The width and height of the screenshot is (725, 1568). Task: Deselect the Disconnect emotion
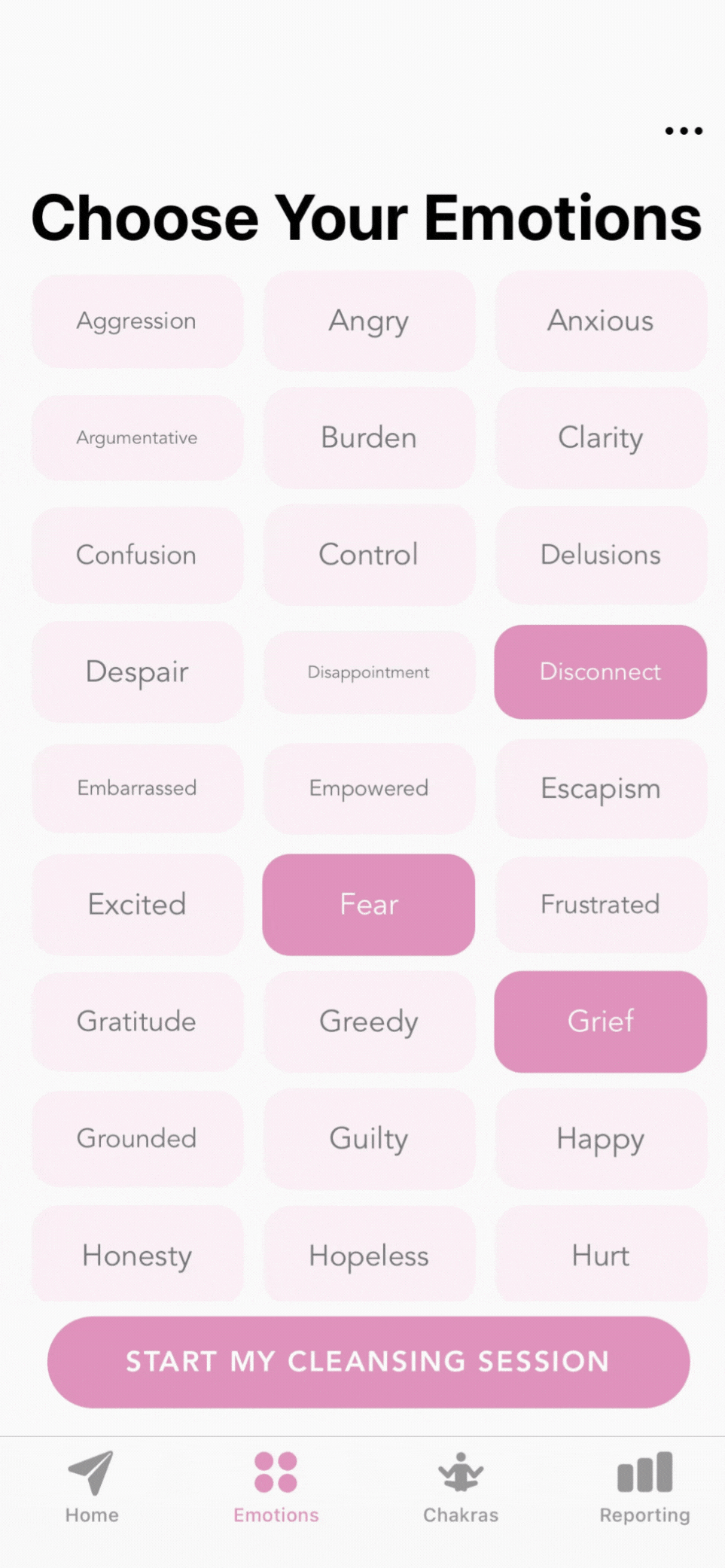pyautogui.click(x=600, y=671)
